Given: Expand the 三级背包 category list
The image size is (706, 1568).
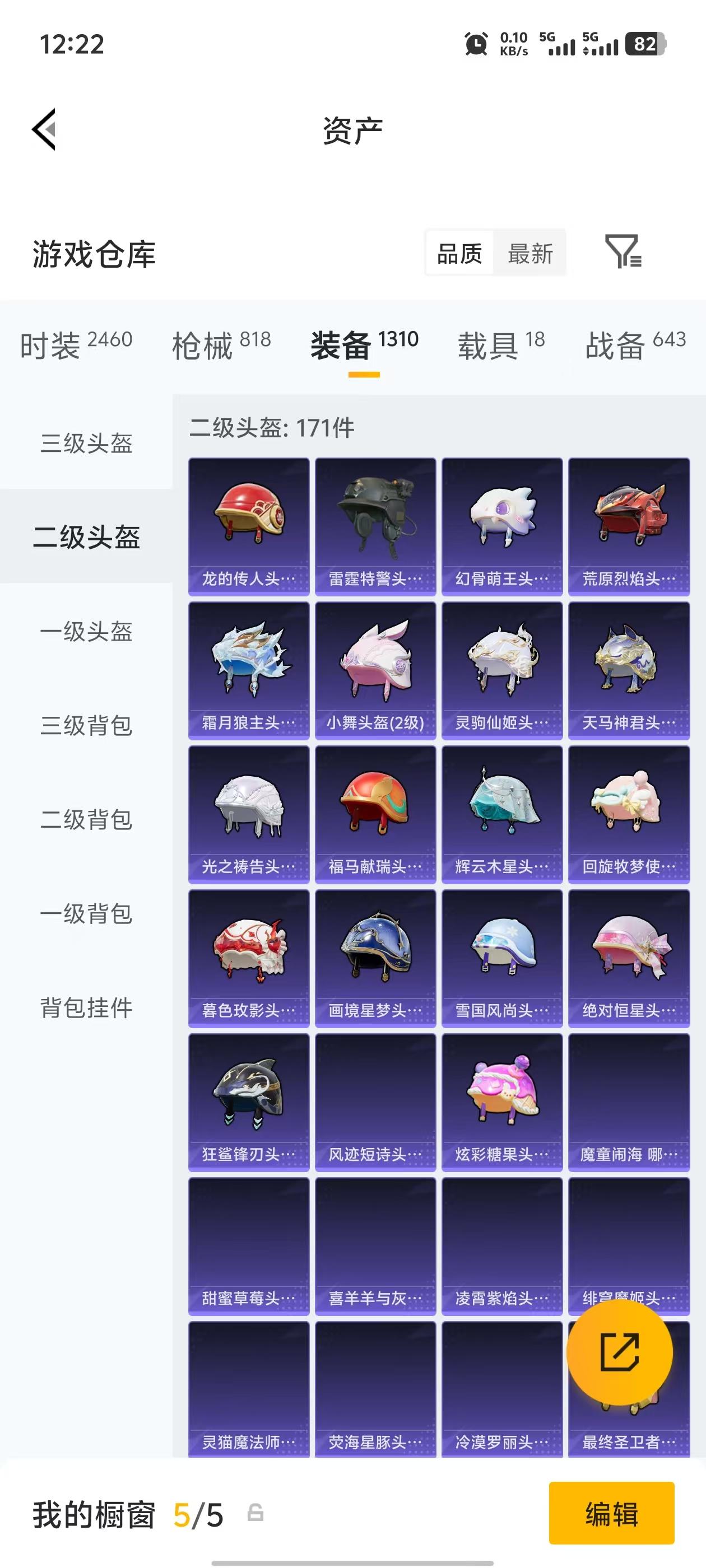Looking at the screenshot, I should (86, 726).
